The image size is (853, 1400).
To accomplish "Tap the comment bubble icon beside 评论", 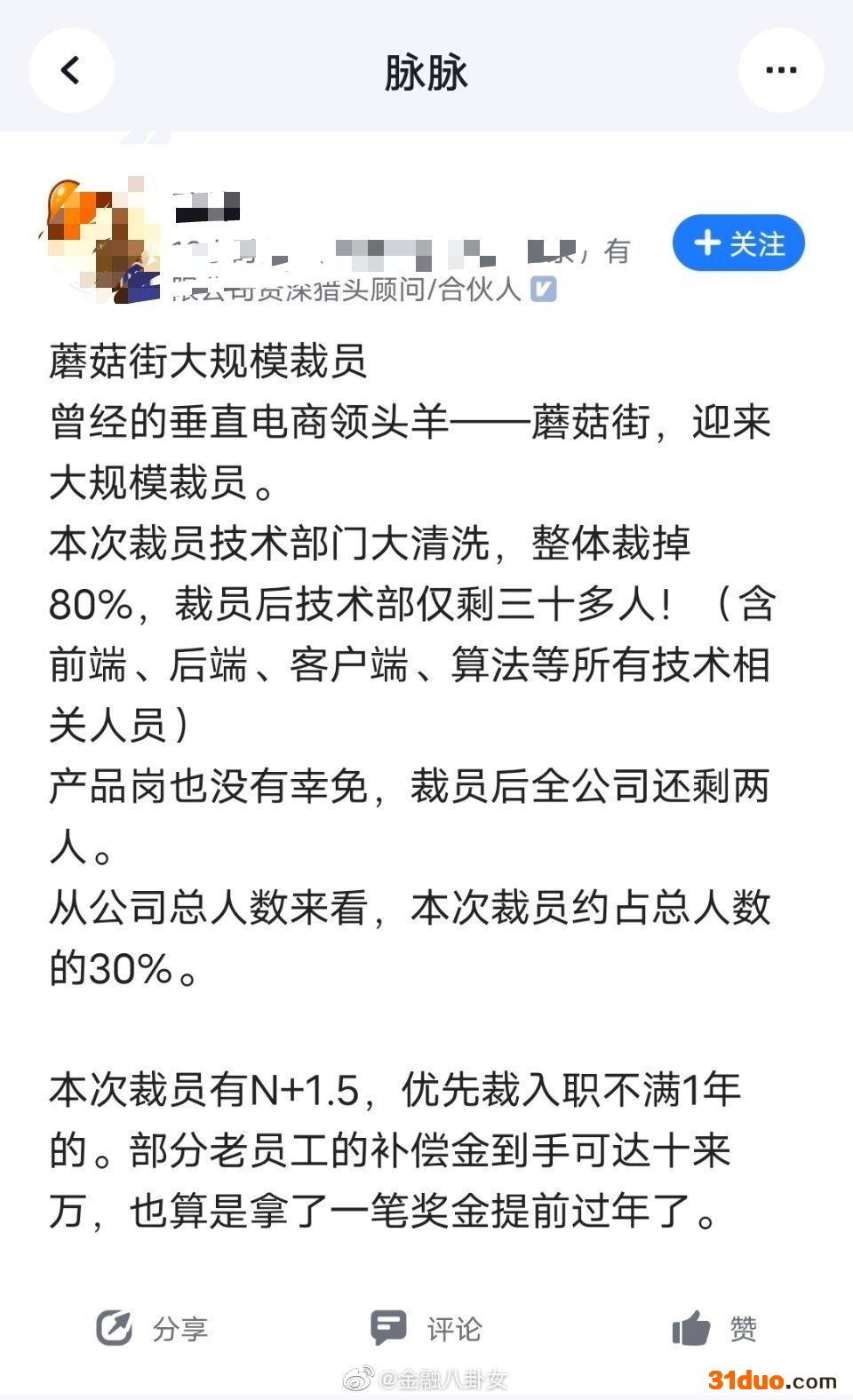I will click(389, 1327).
